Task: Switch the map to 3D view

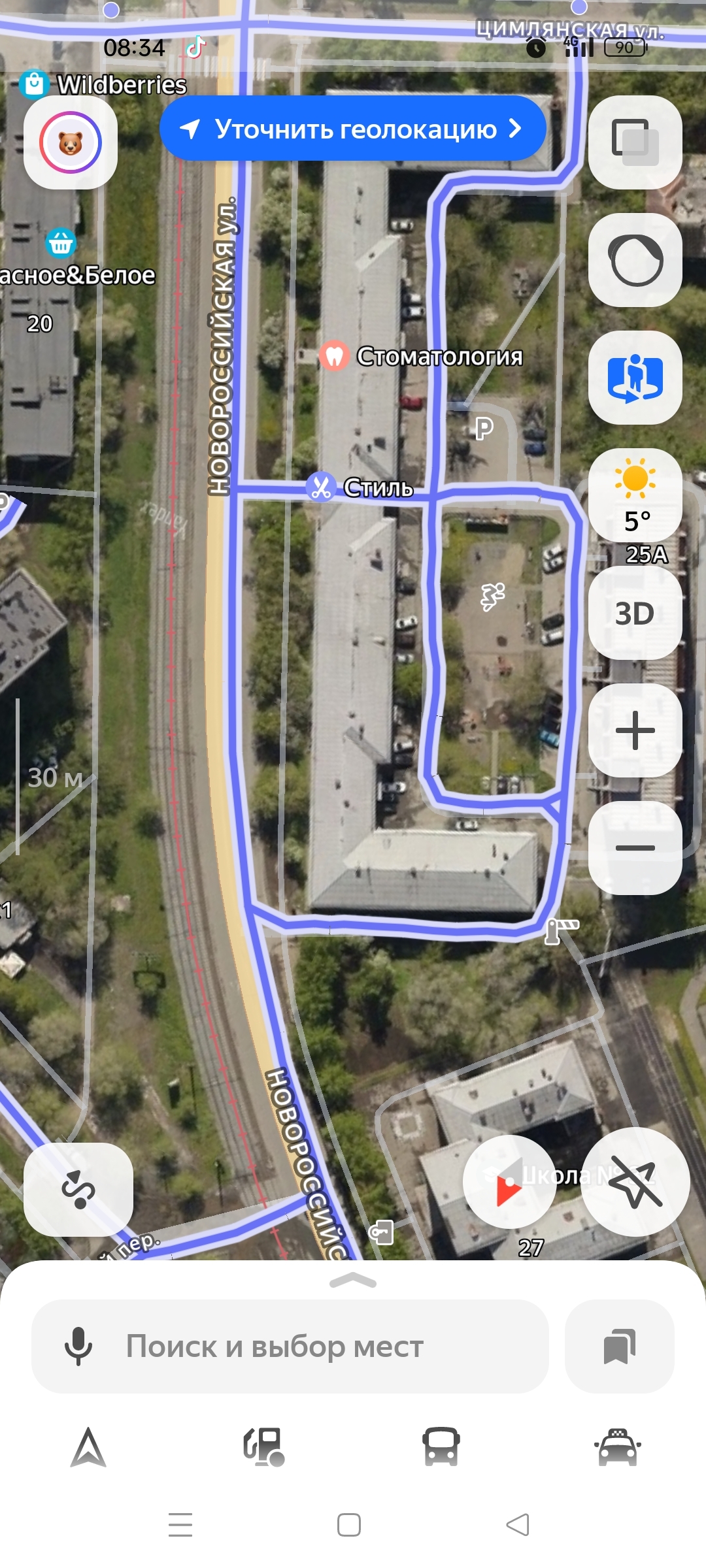Action: click(635, 613)
